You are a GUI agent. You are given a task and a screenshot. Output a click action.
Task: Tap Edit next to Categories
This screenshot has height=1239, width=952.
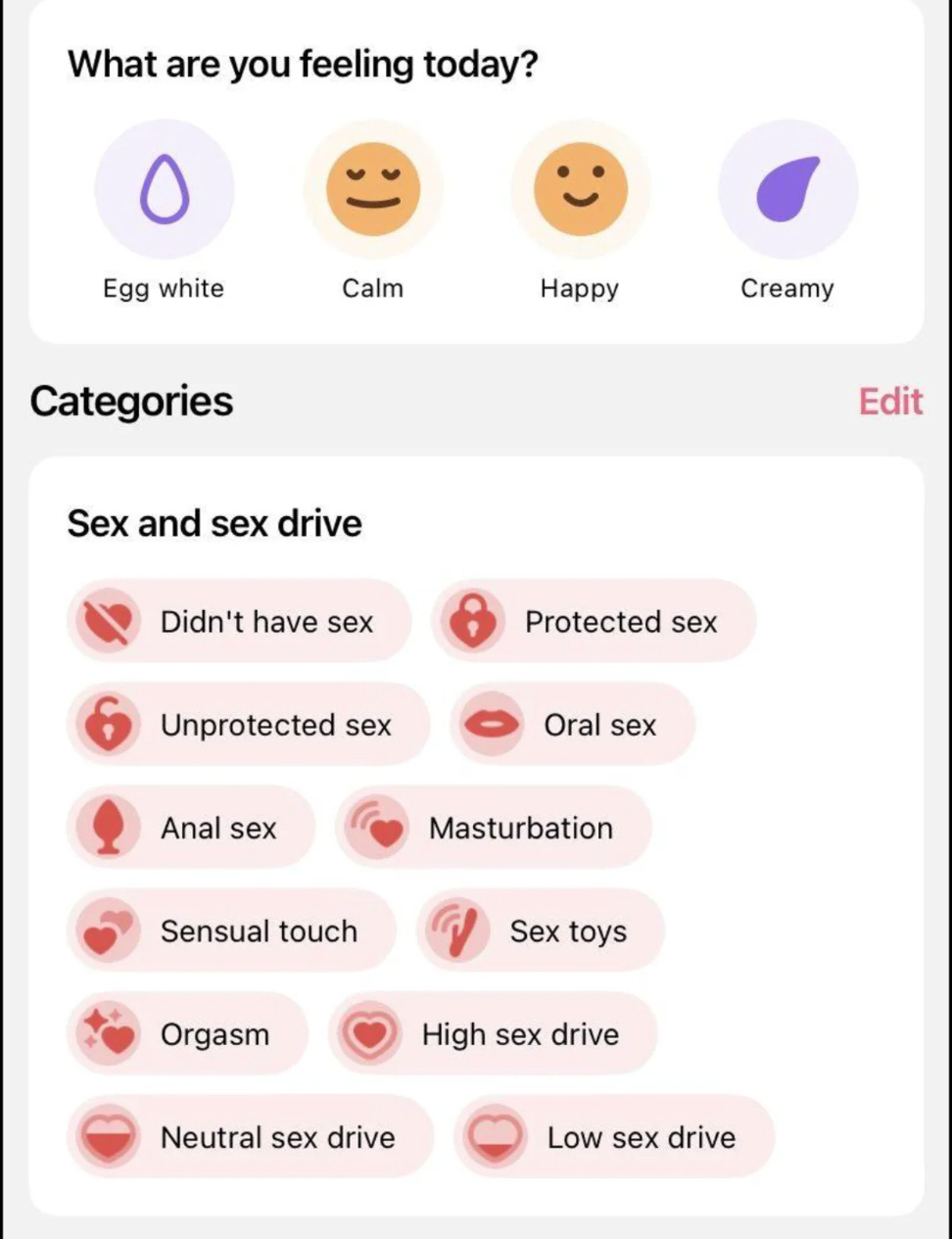[x=890, y=402]
